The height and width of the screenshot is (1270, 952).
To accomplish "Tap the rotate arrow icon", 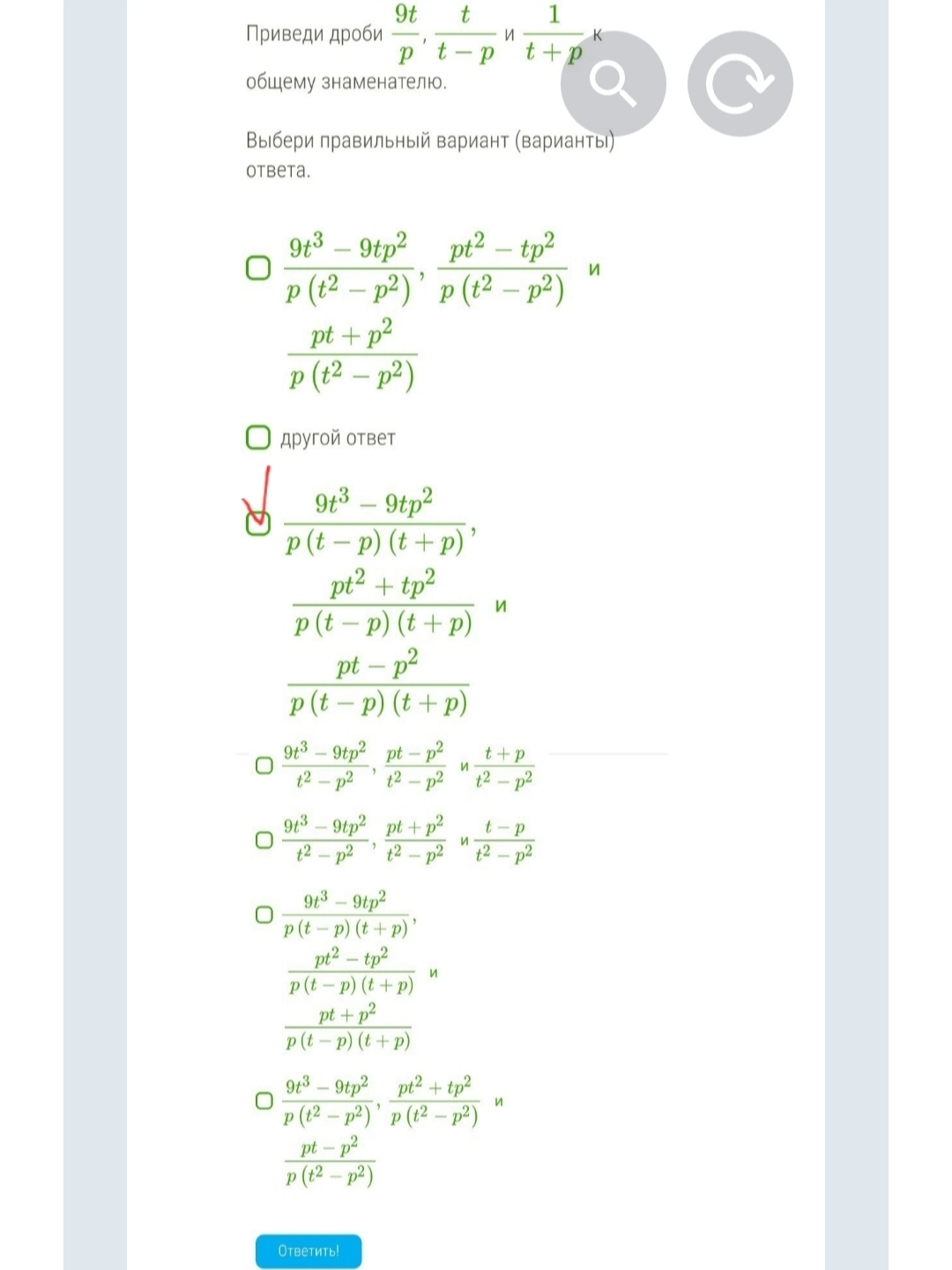I will [x=740, y=84].
